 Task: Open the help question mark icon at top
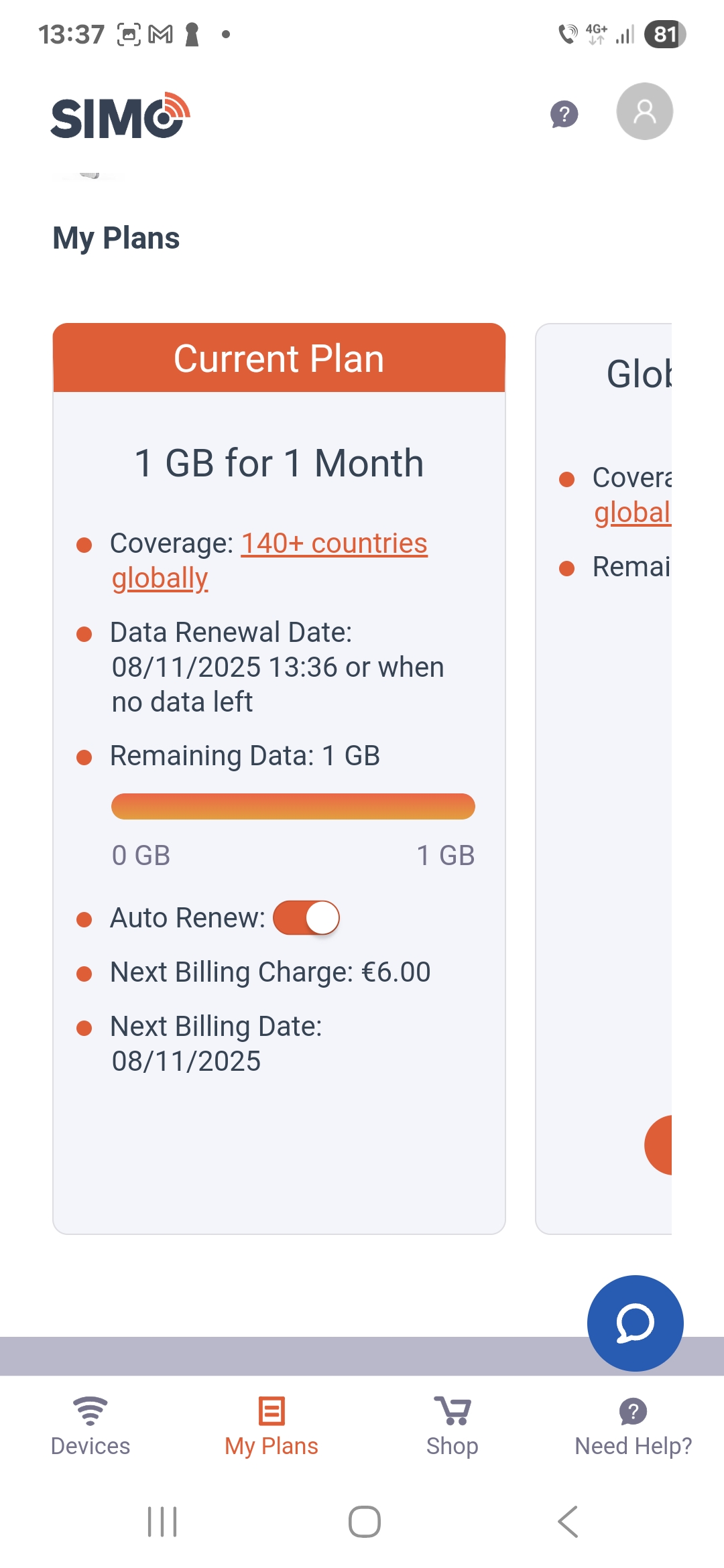pyautogui.click(x=564, y=115)
